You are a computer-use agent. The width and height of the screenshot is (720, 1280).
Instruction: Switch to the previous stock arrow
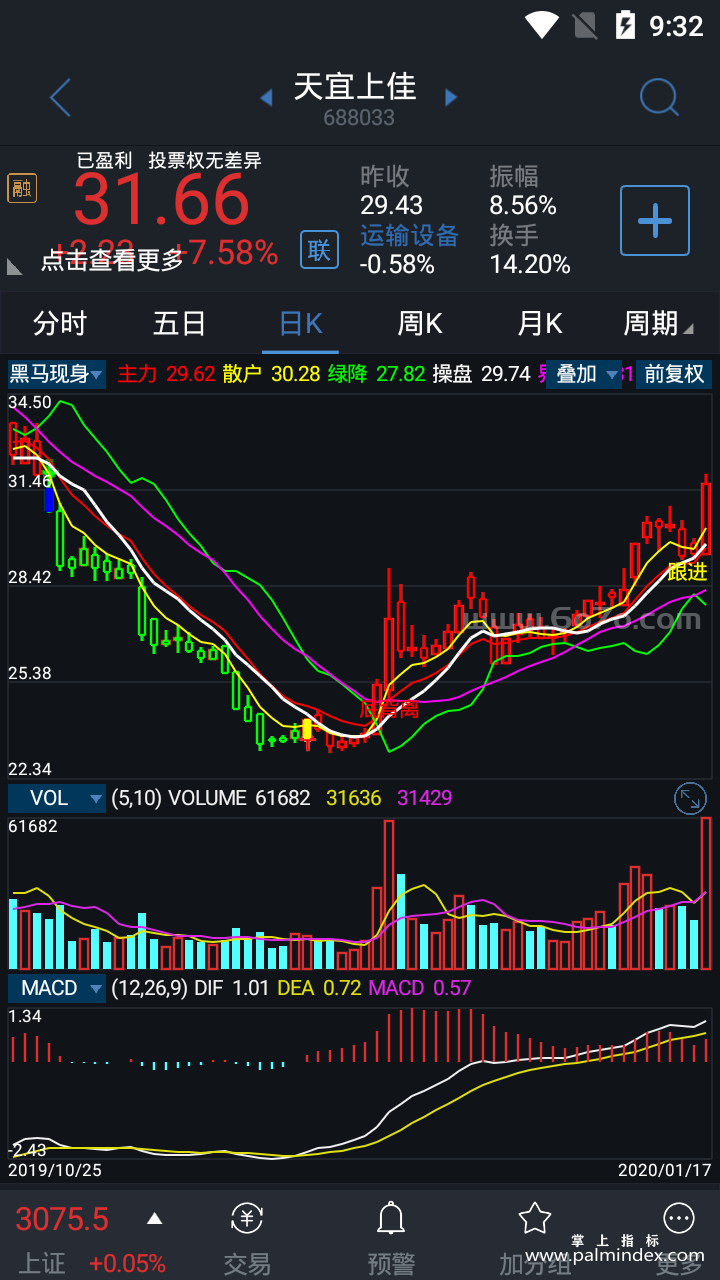[x=266, y=98]
